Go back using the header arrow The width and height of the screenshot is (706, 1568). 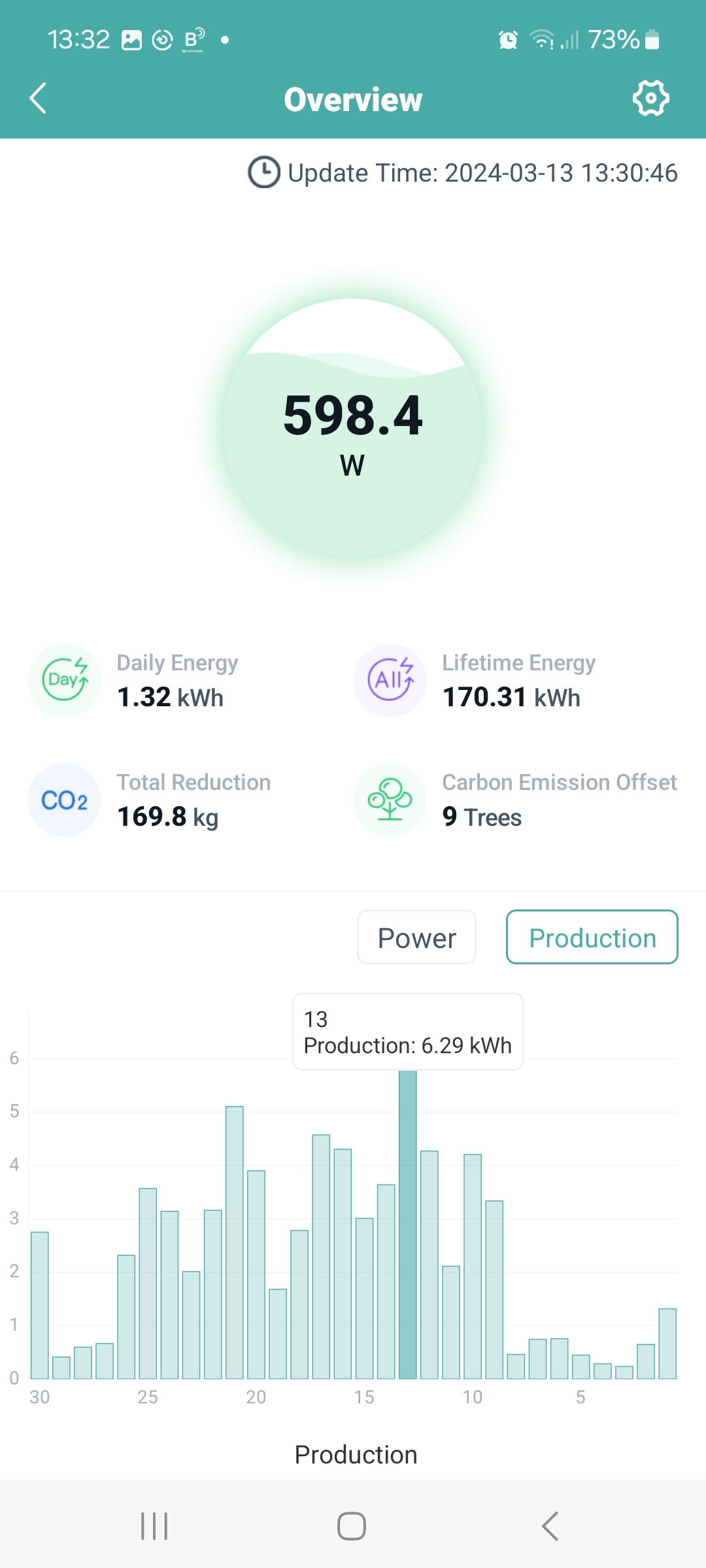pos(38,99)
